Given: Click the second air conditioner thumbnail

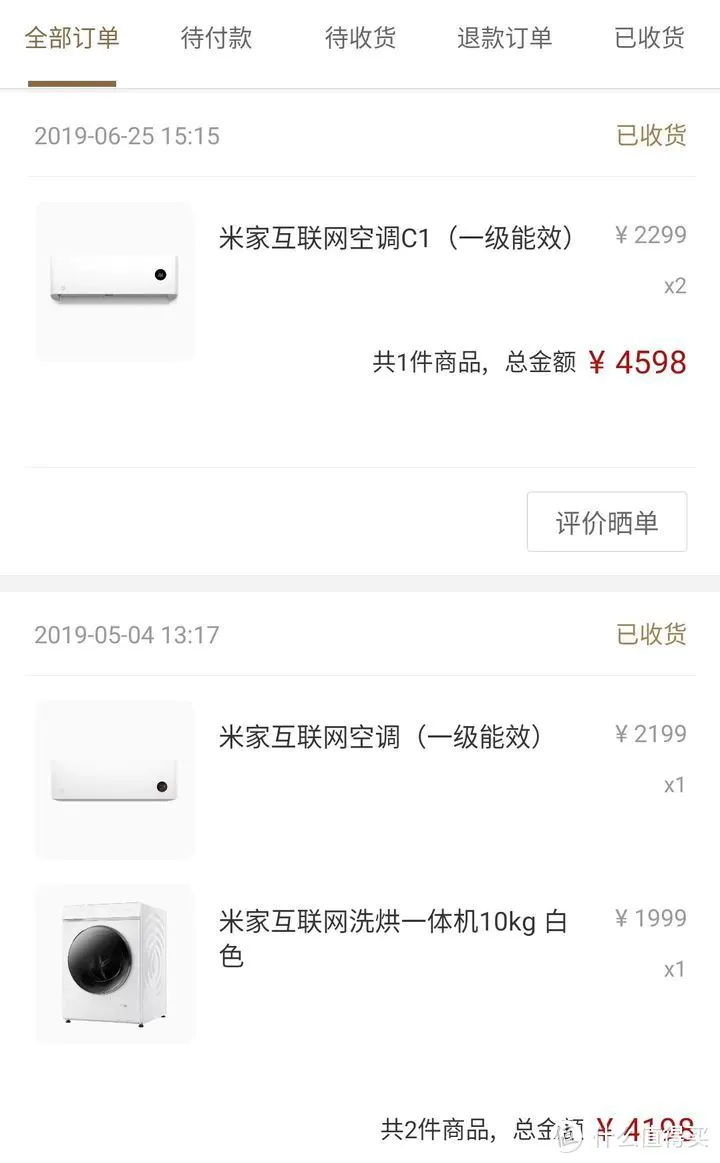Looking at the screenshot, I should (x=114, y=778).
